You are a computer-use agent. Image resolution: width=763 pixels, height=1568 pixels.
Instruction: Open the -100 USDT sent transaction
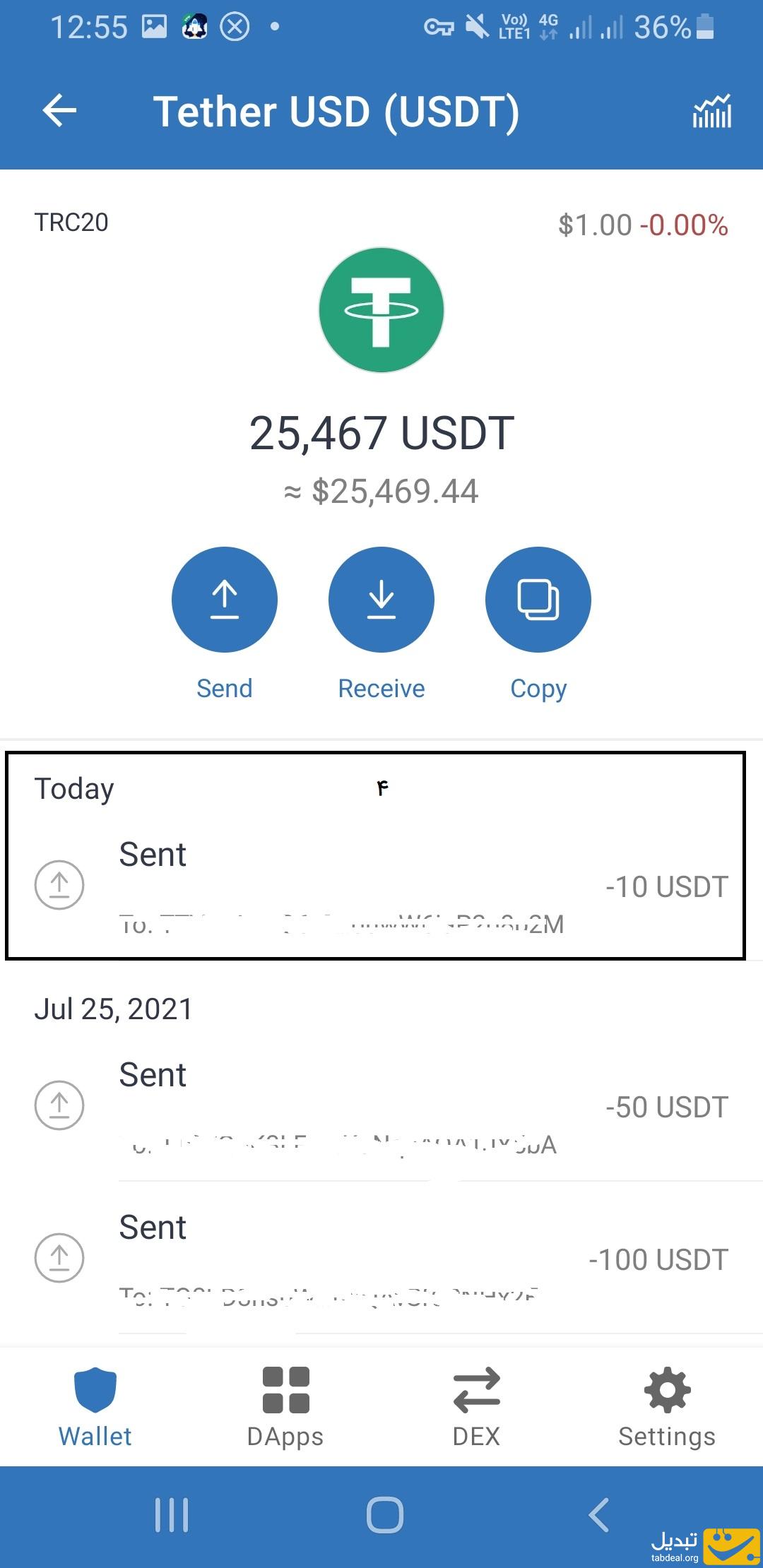(381, 1259)
